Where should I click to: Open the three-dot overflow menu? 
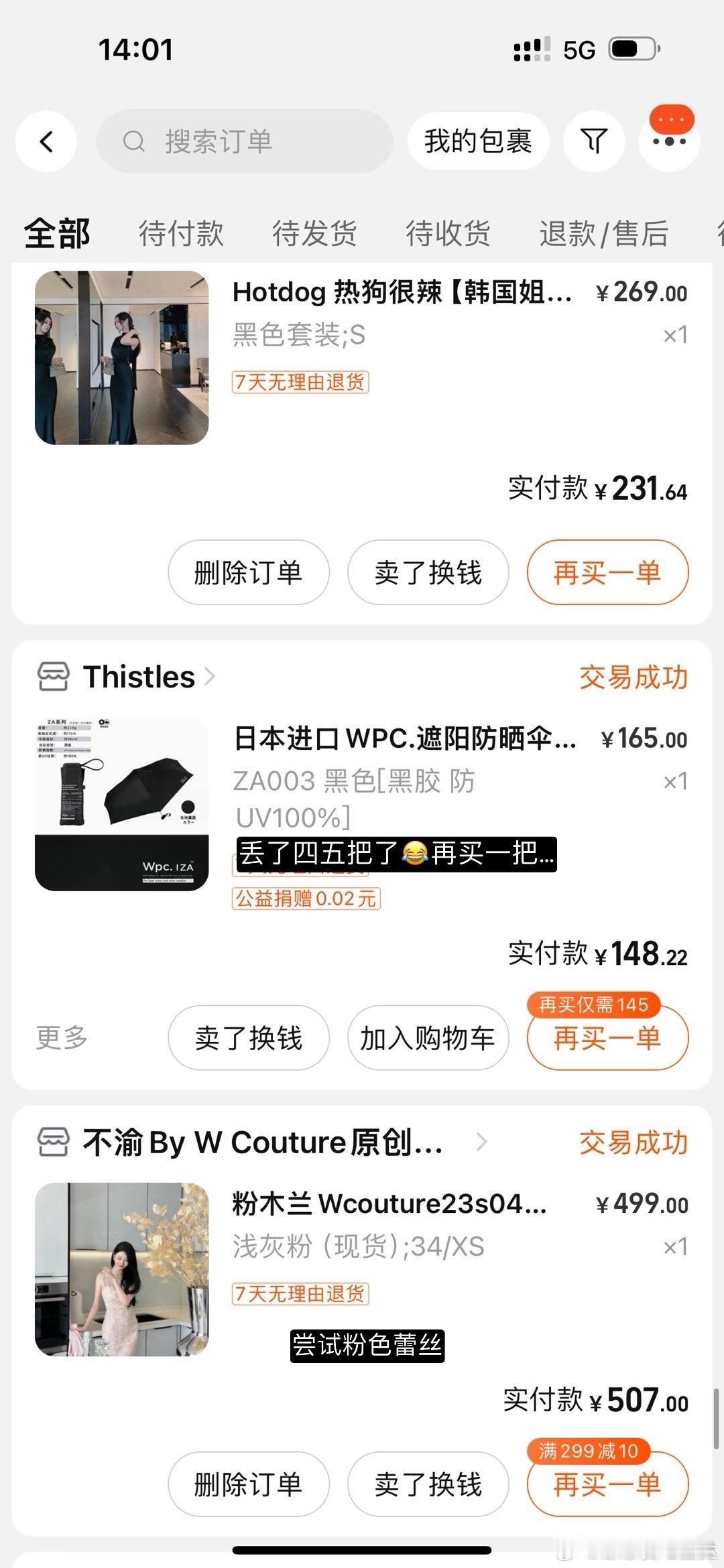point(670,141)
